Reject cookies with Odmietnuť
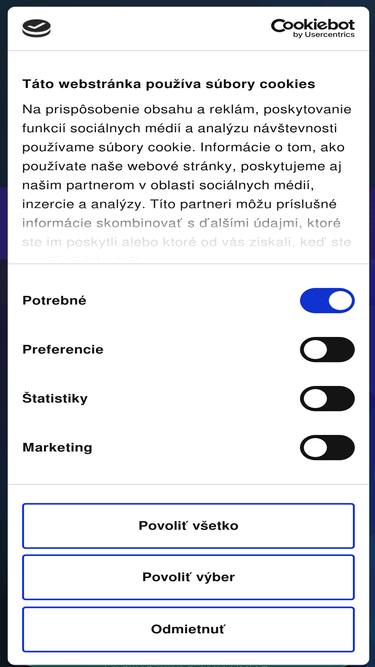The height and width of the screenshot is (667, 375). coord(188,629)
